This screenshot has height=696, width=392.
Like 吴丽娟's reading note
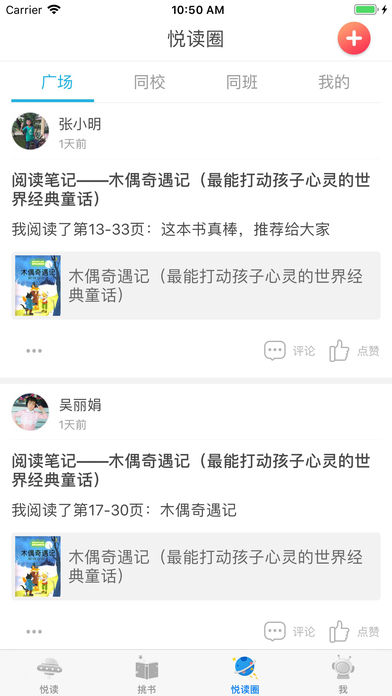(x=354, y=631)
